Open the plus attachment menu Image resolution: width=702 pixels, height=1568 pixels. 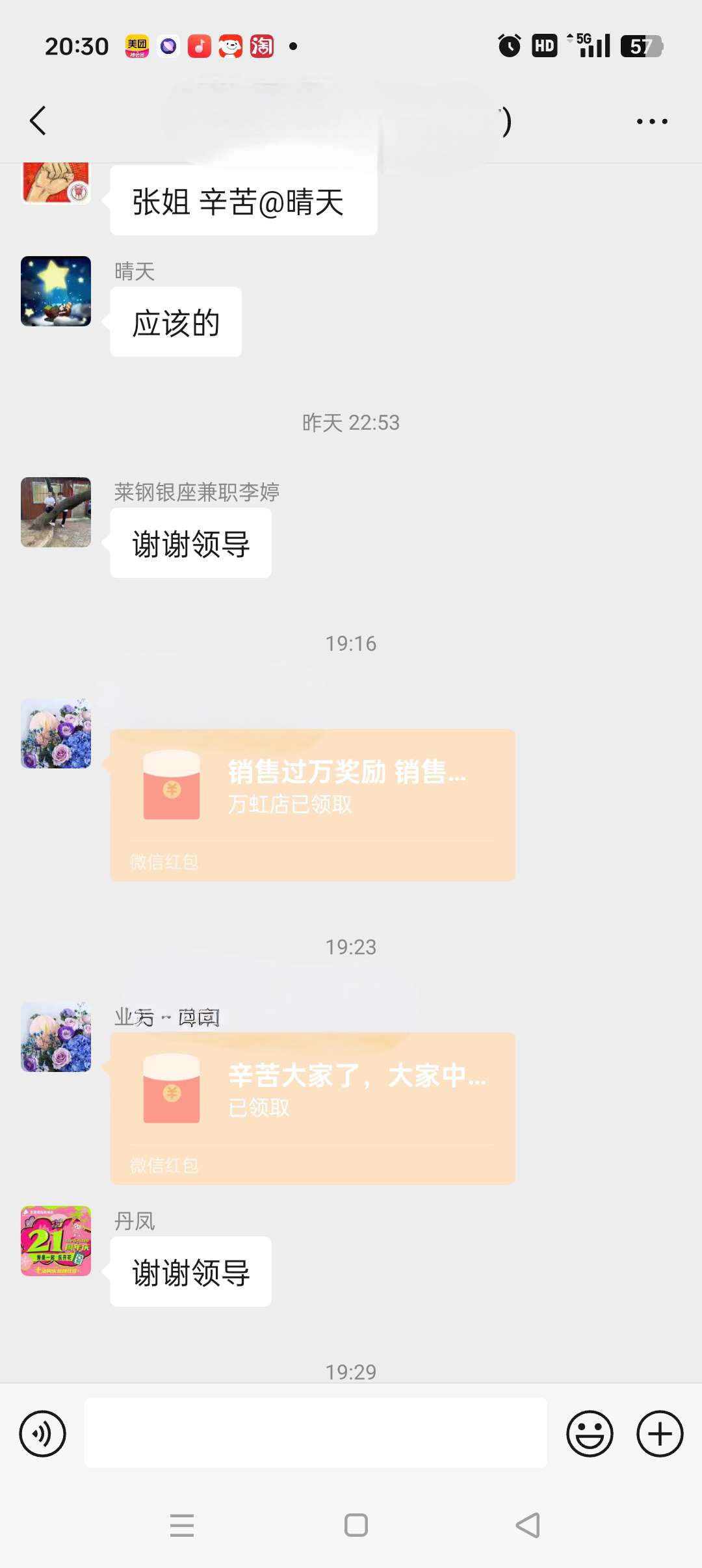pos(659,1433)
